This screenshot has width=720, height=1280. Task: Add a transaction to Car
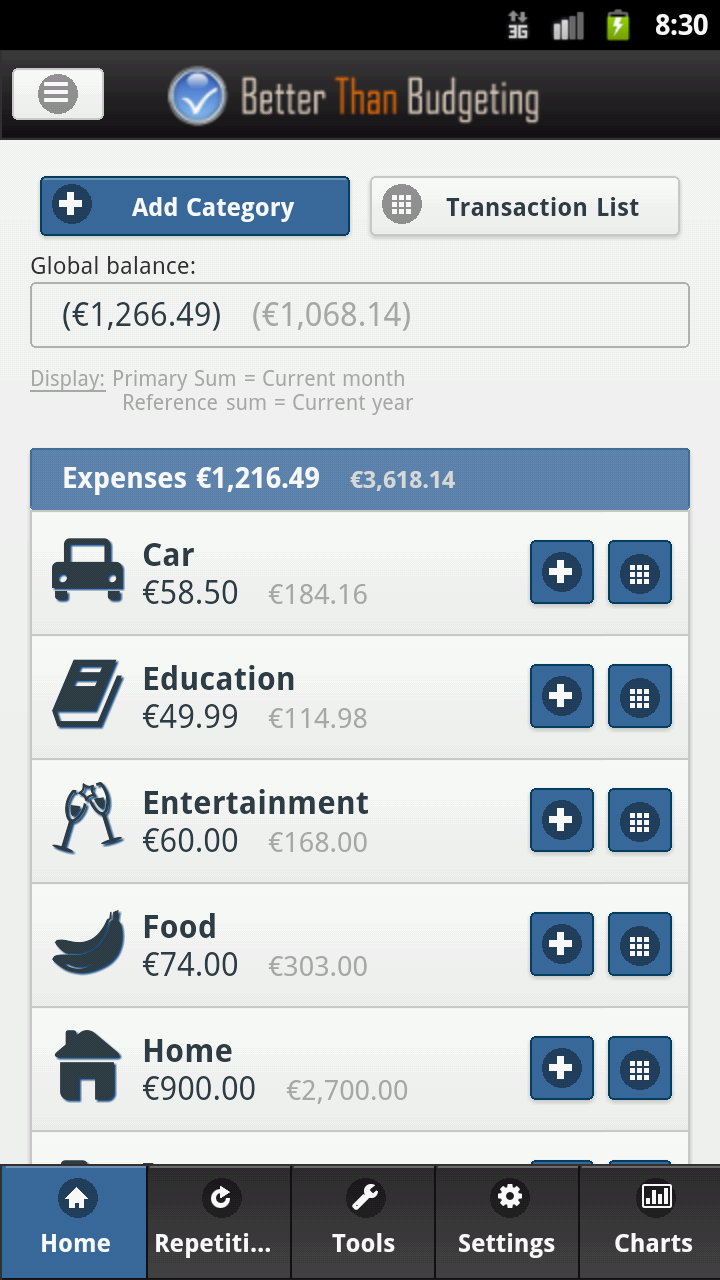561,573
